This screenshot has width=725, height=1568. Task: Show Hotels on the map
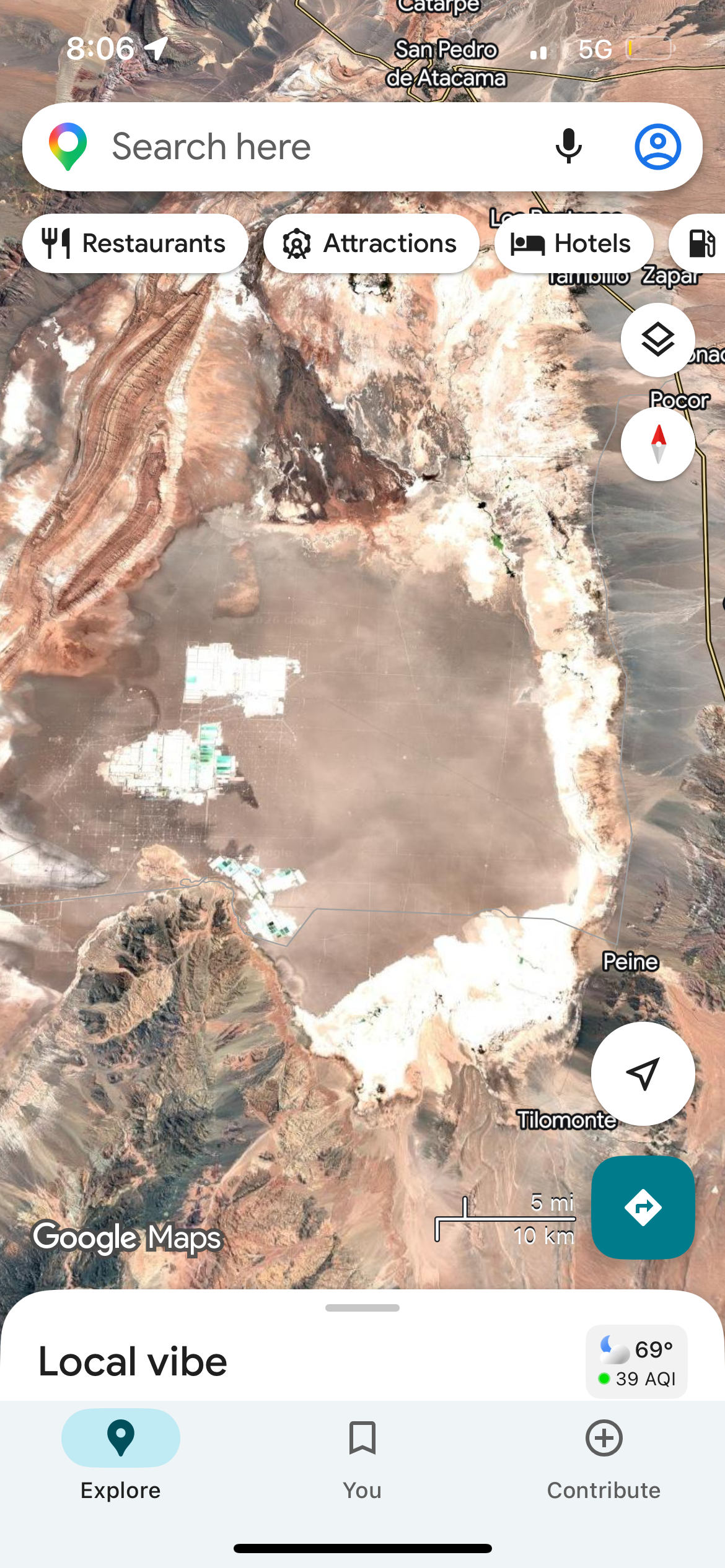(x=573, y=243)
